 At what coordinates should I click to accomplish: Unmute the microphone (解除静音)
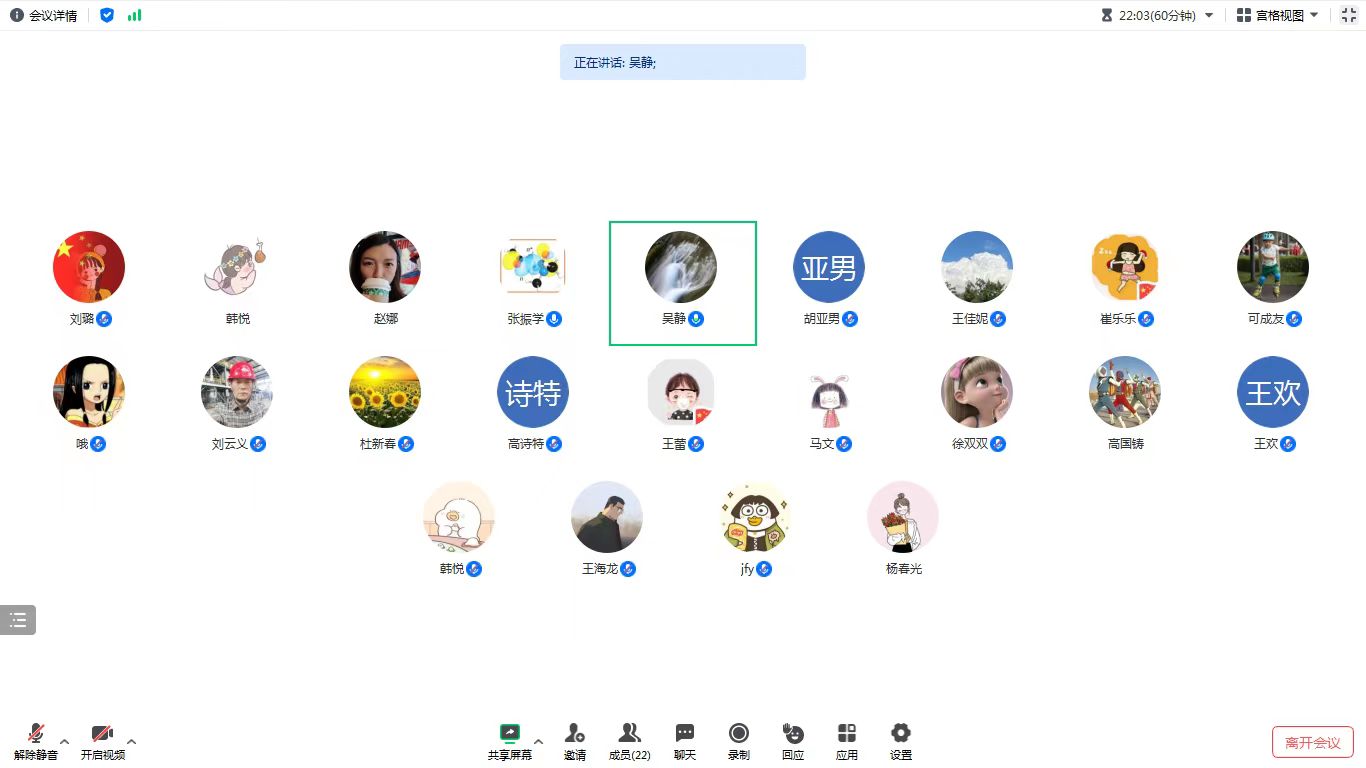pyautogui.click(x=36, y=741)
